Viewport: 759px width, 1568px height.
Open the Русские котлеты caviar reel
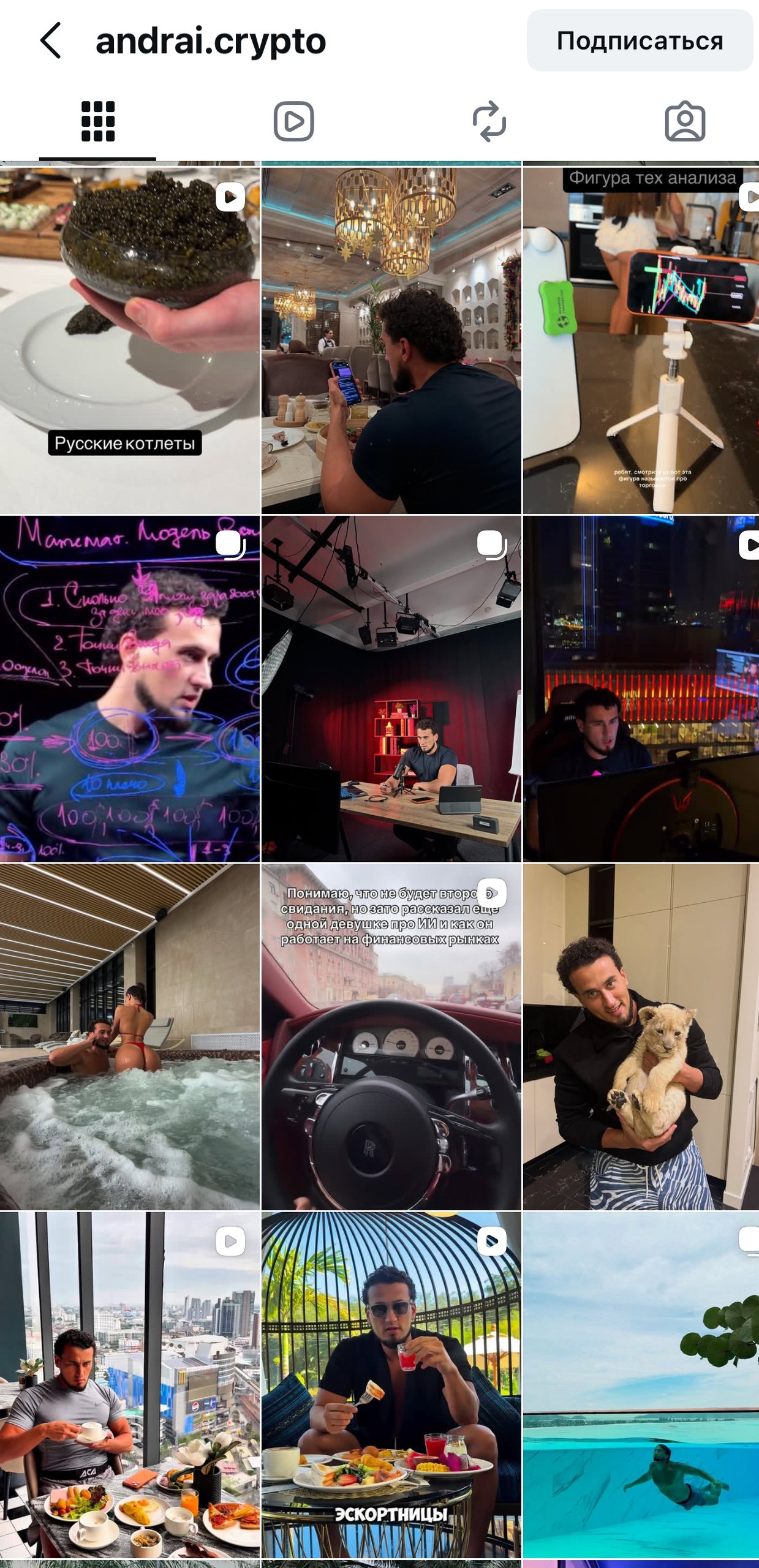[129, 340]
